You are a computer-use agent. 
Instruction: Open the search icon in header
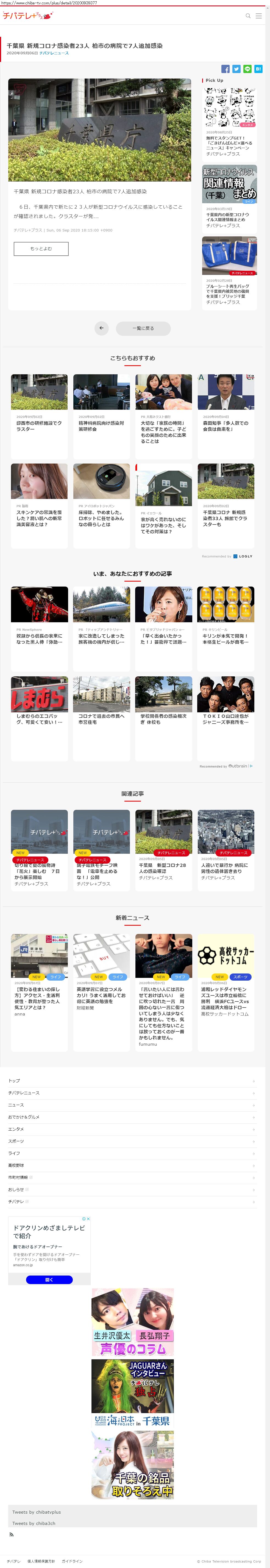tap(248, 16)
